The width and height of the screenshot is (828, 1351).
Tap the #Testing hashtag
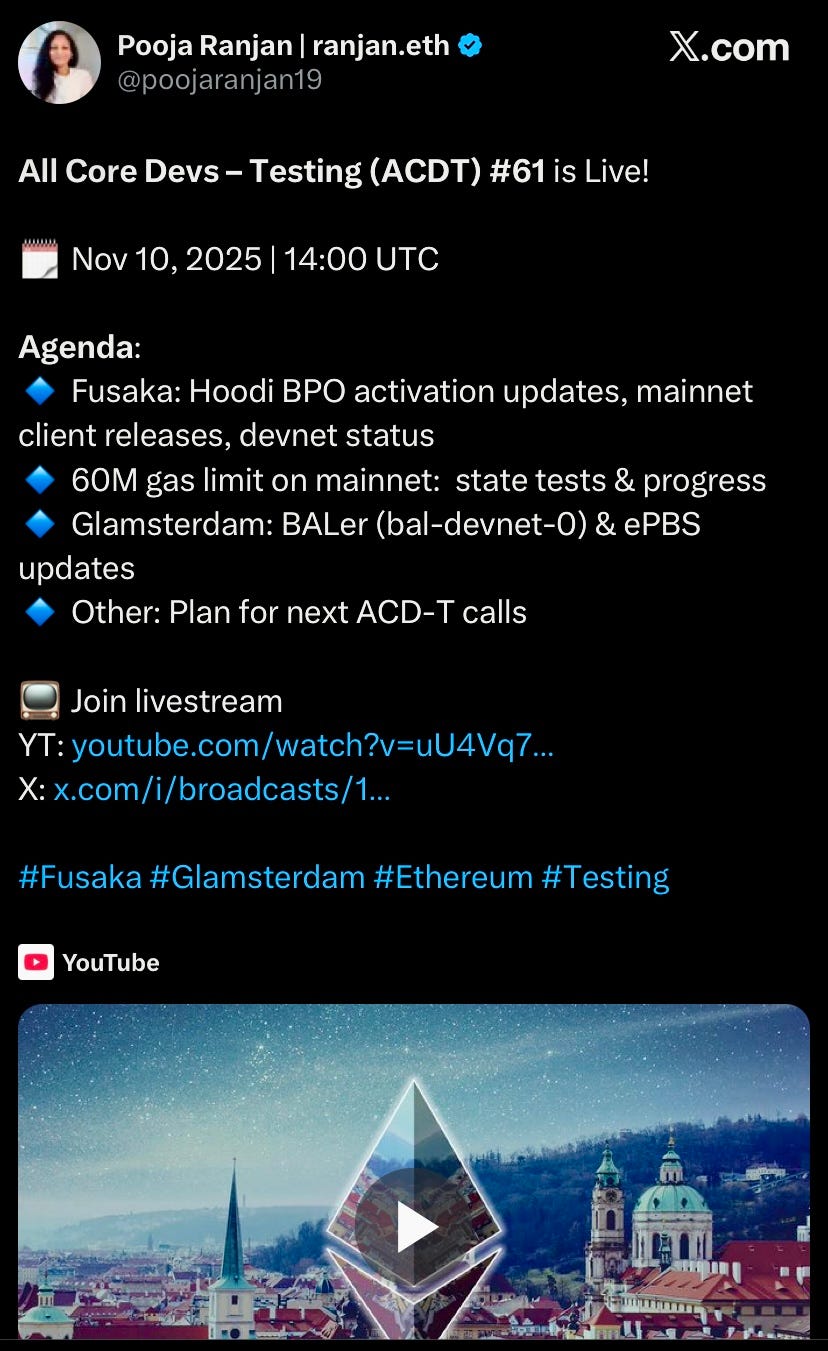605,877
